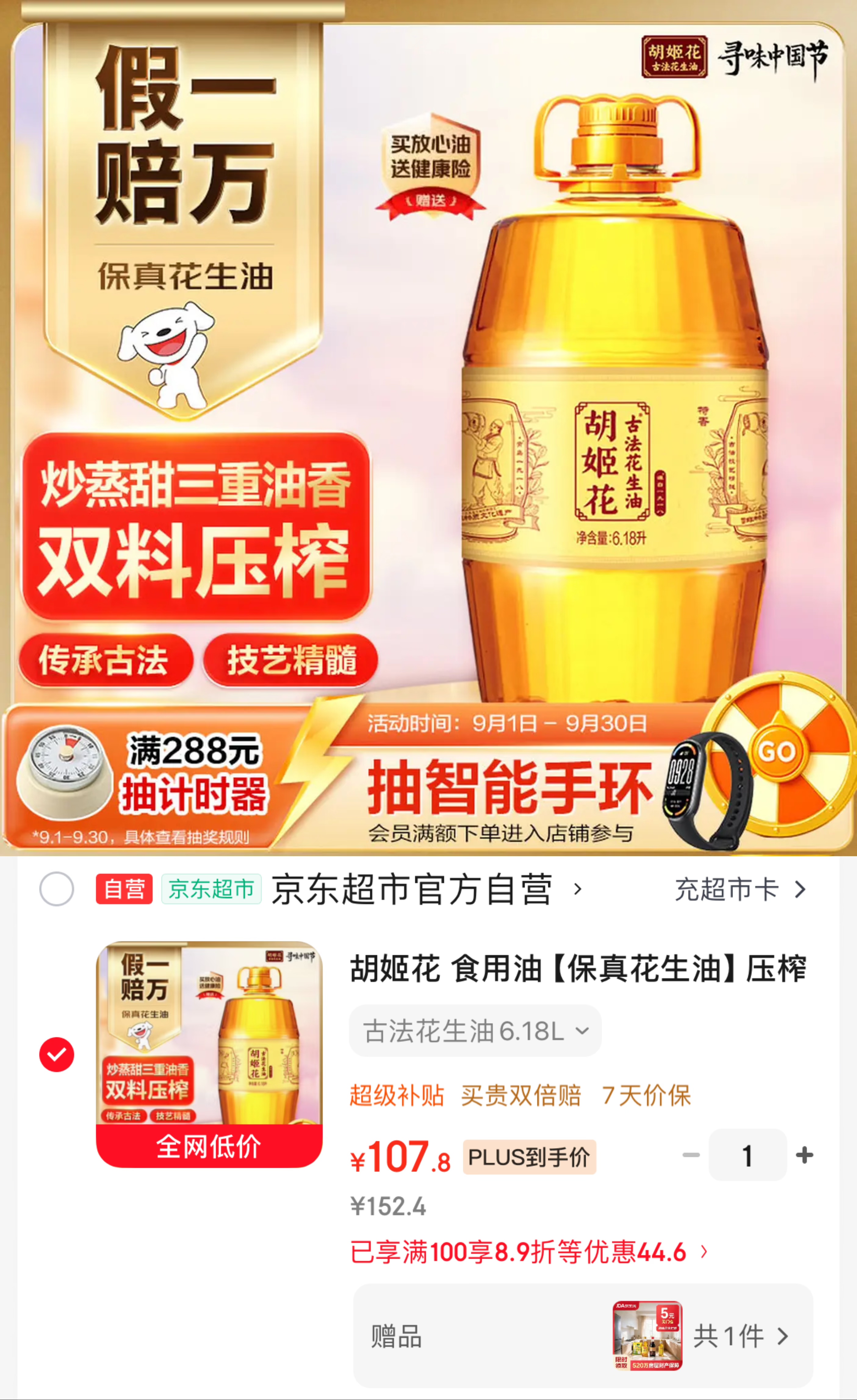Screen dimensions: 857x1400
Task: Expand the 古法花生油 6.18L spec dropdown
Action: [475, 1031]
